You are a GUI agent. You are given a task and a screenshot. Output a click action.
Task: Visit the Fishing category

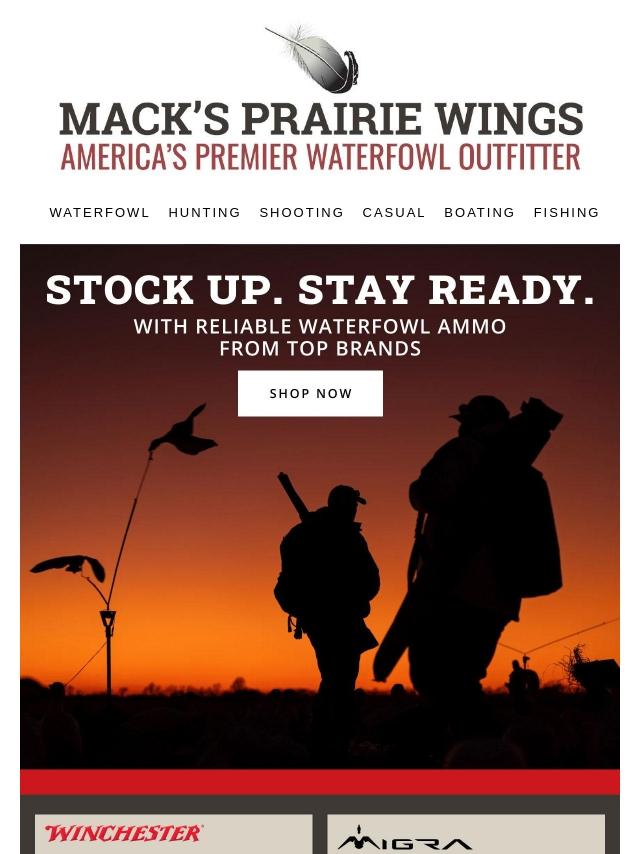566,213
